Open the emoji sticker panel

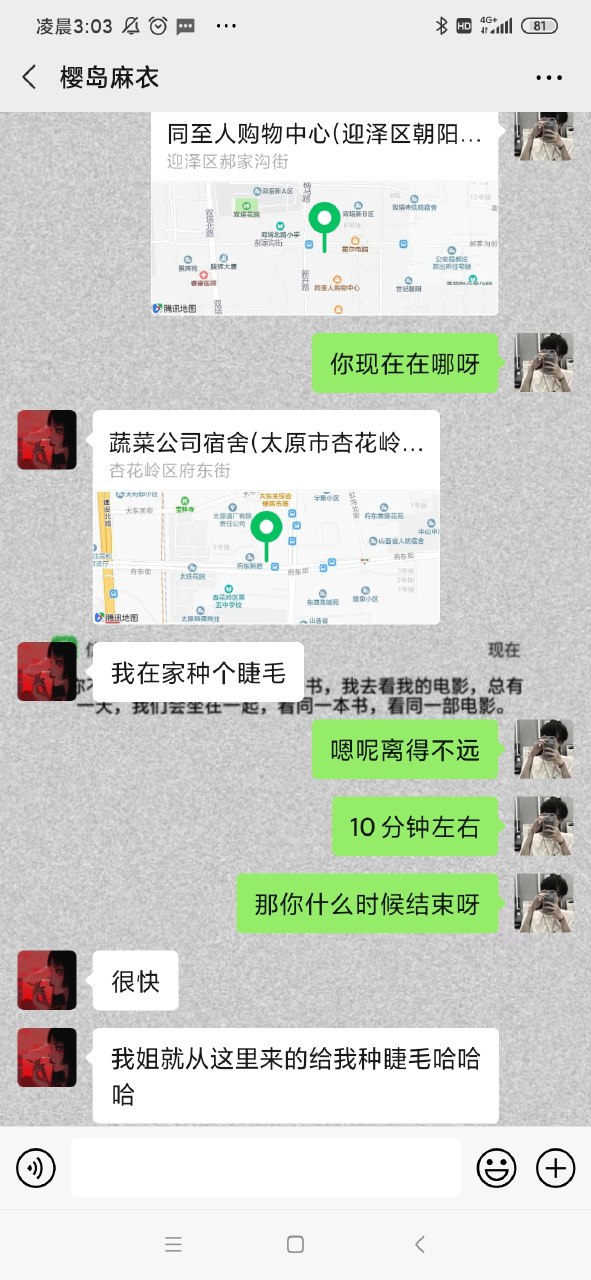[496, 1167]
